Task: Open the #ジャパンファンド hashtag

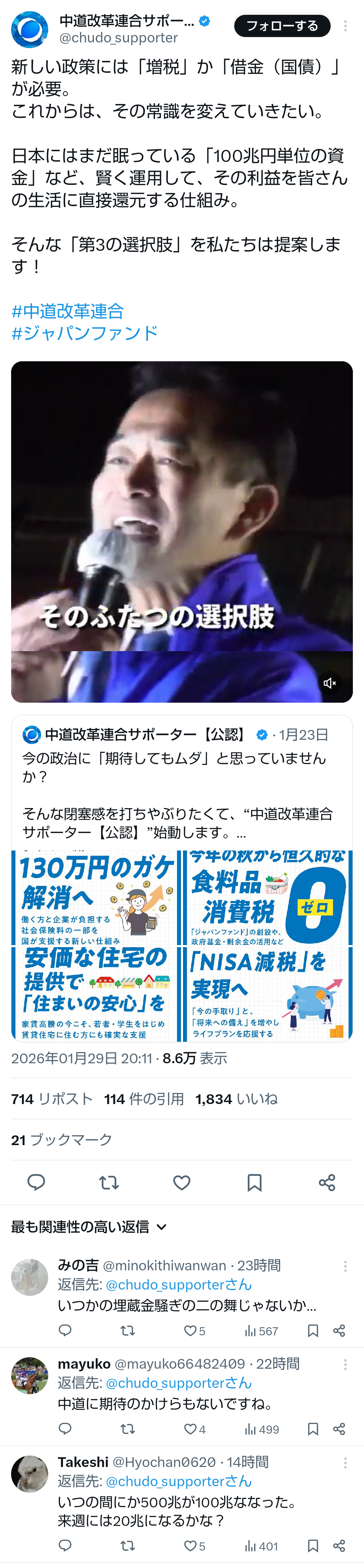Action: [85, 333]
